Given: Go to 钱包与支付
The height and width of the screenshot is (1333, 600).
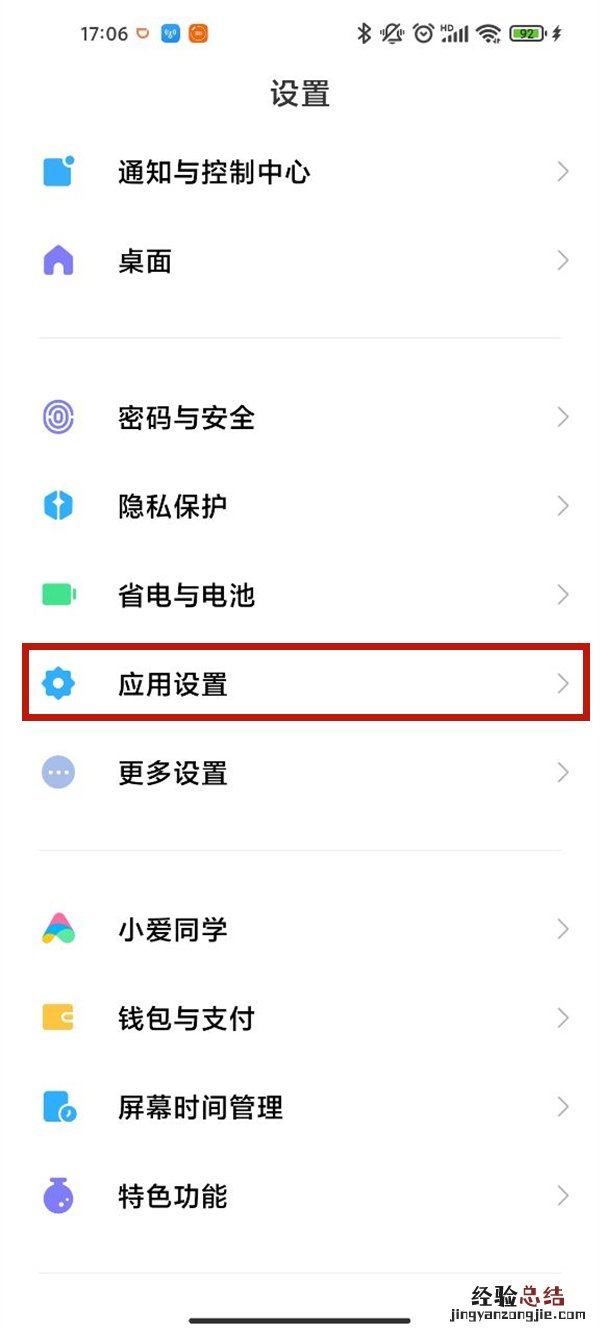Looking at the screenshot, I should click(186, 1019).
